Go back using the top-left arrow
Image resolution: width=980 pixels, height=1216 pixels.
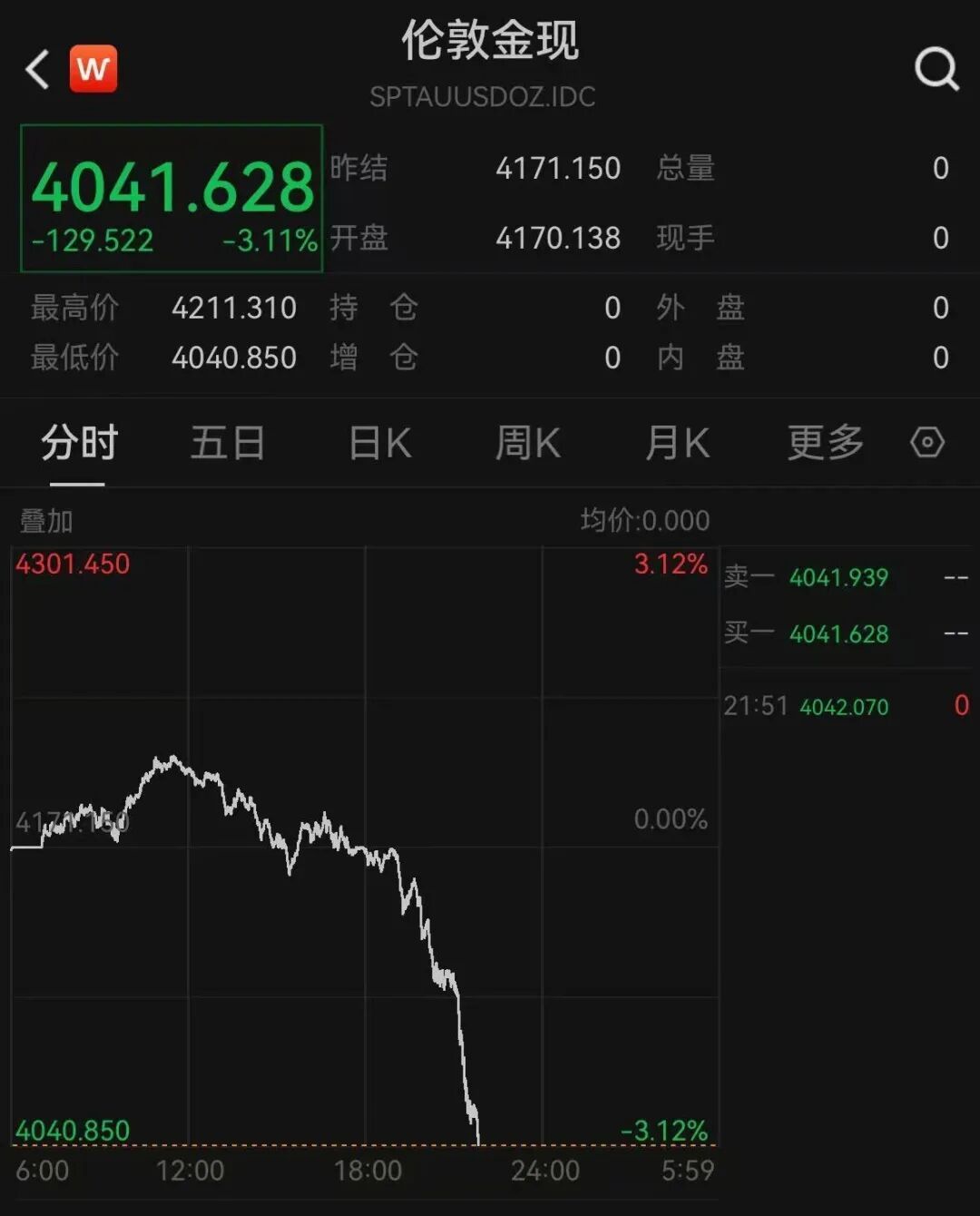point(37,70)
